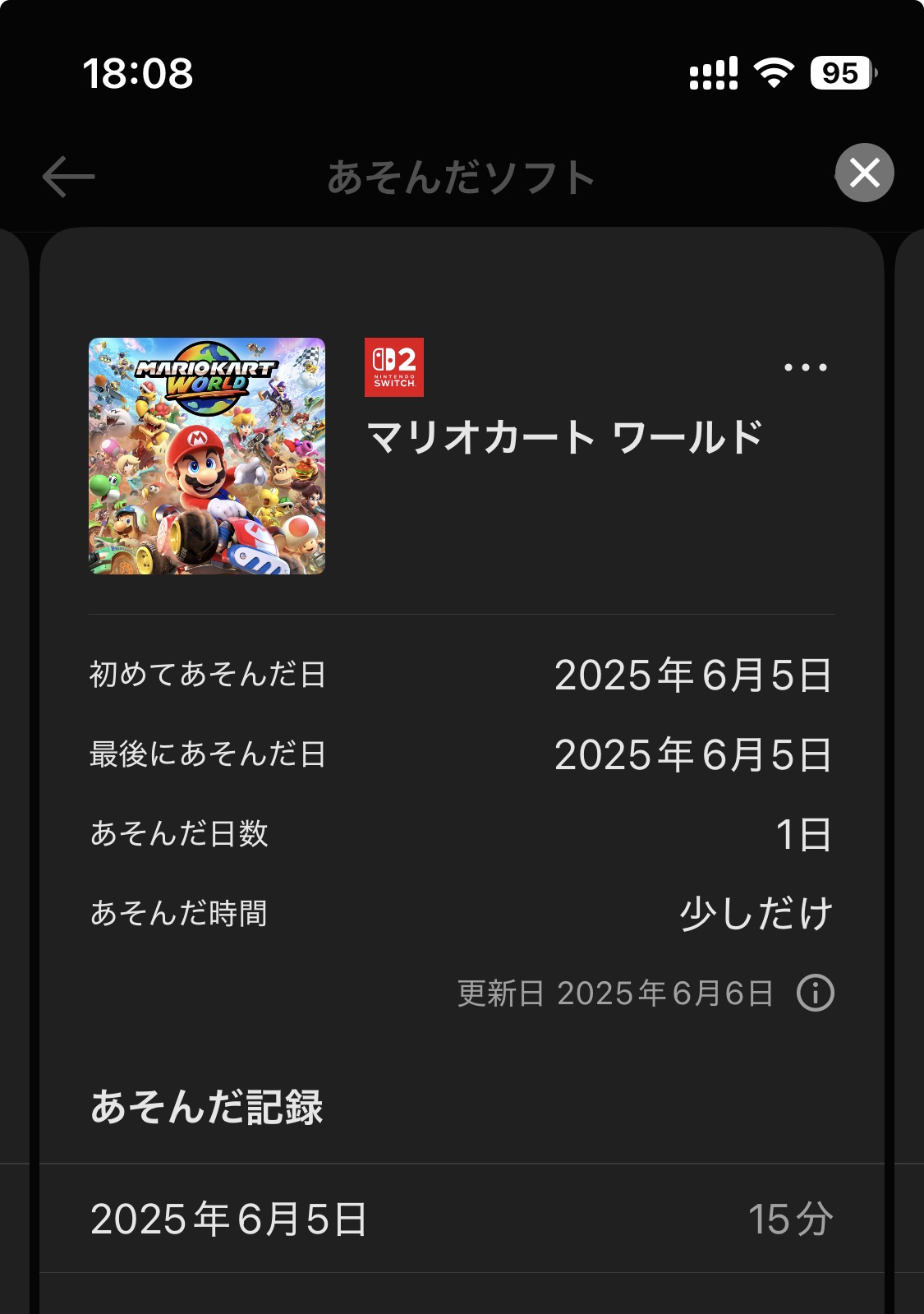924x1314 pixels.
Task: Open the マリオカート ワールド cover image
Action: click(x=207, y=456)
